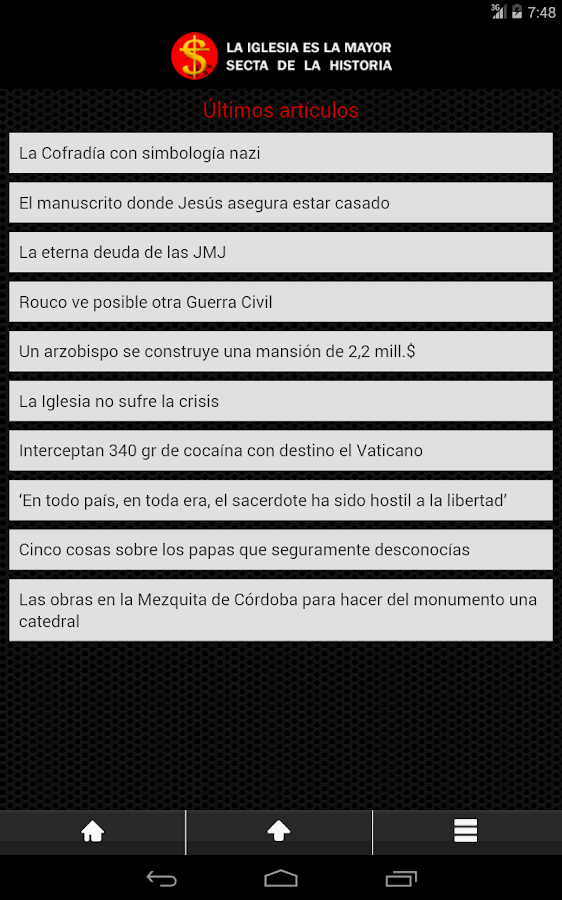Tap the up arrow icon in bottom bar
This screenshot has height=900, width=562.
(278, 831)
